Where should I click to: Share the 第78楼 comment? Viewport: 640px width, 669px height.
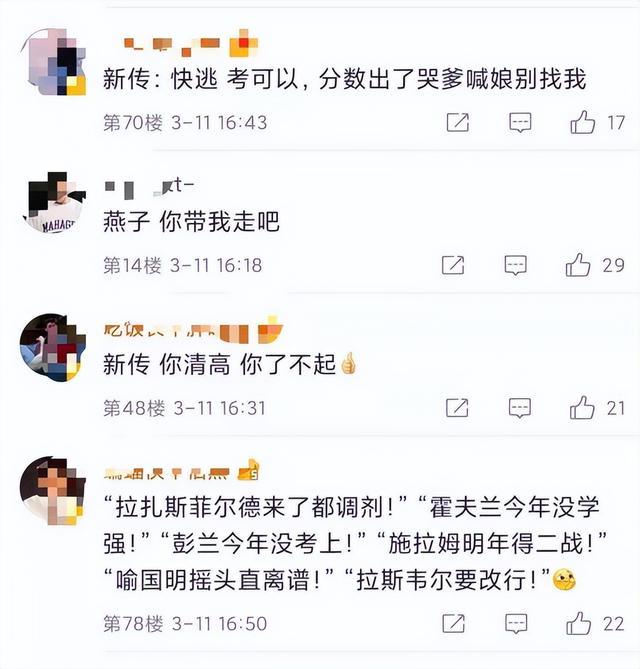455,623
